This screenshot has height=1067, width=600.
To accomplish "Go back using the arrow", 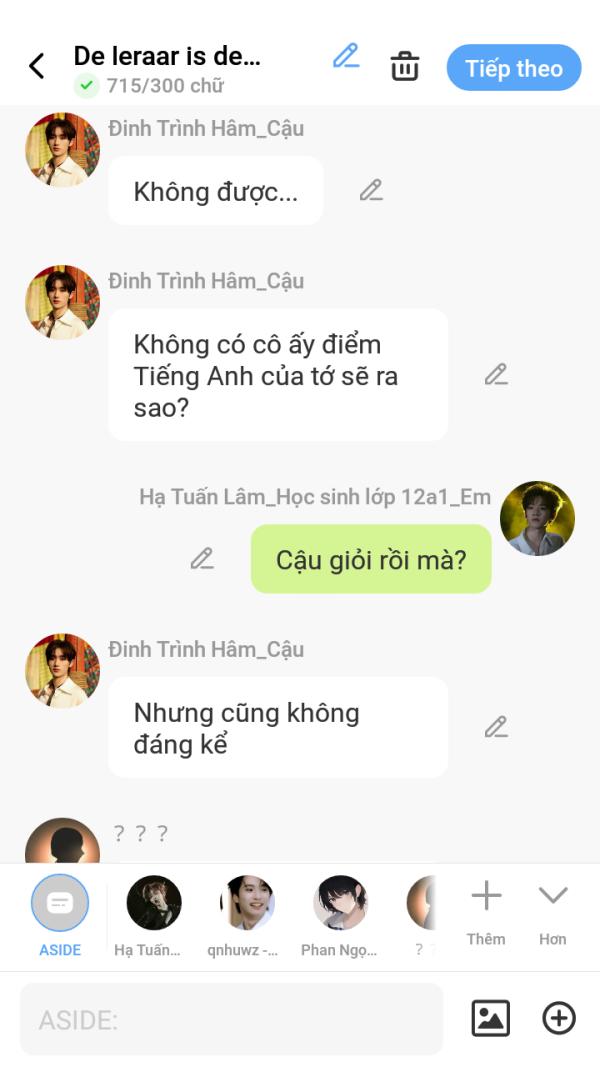I will [37, 67].
